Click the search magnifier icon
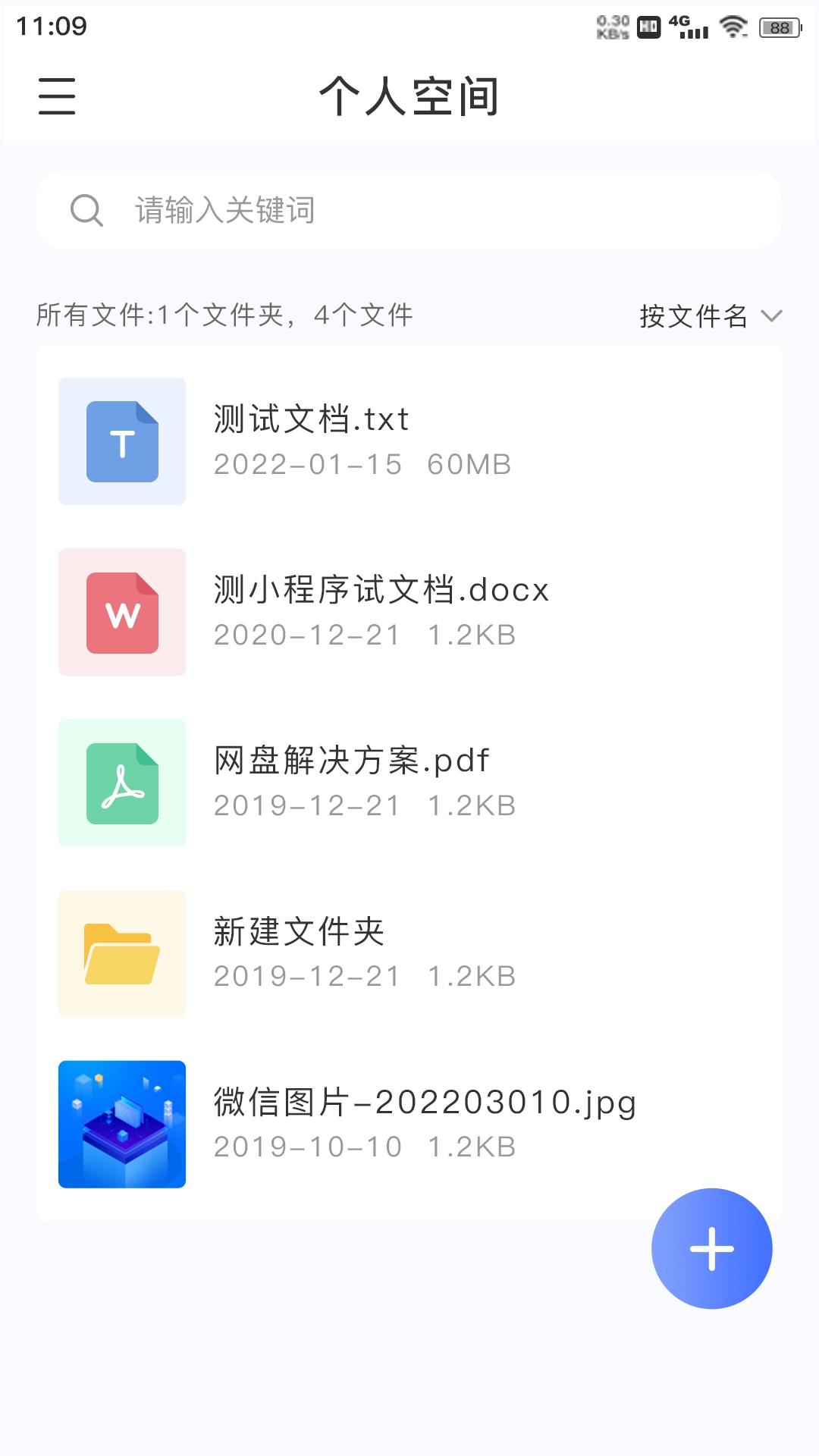 point(86,210)
